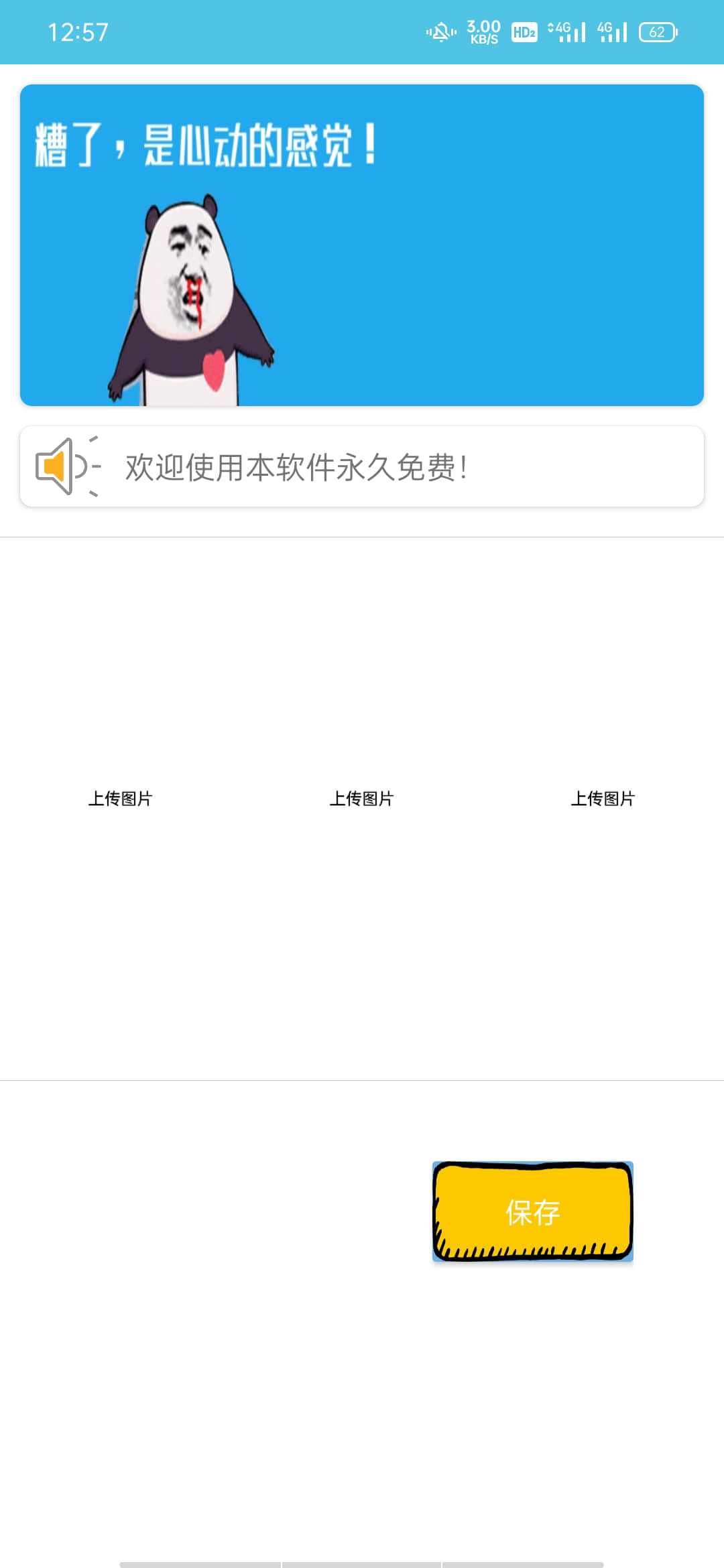Tap the muted notification bell icon
Image resolution: width=724 pixels, height=1568 pixels.
(x=439, y=31)
